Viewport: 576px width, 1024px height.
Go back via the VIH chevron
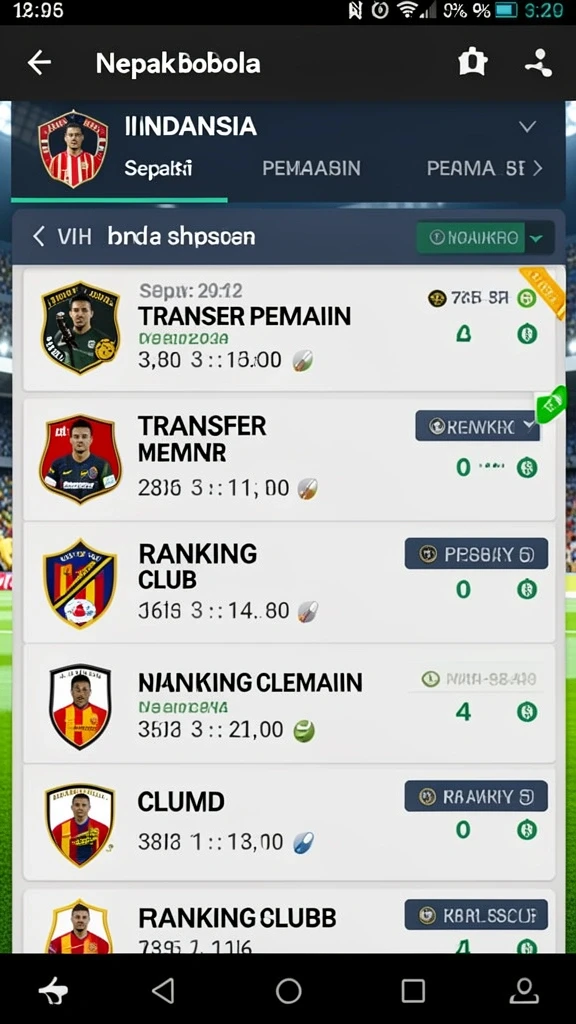[x=39, y=236]
